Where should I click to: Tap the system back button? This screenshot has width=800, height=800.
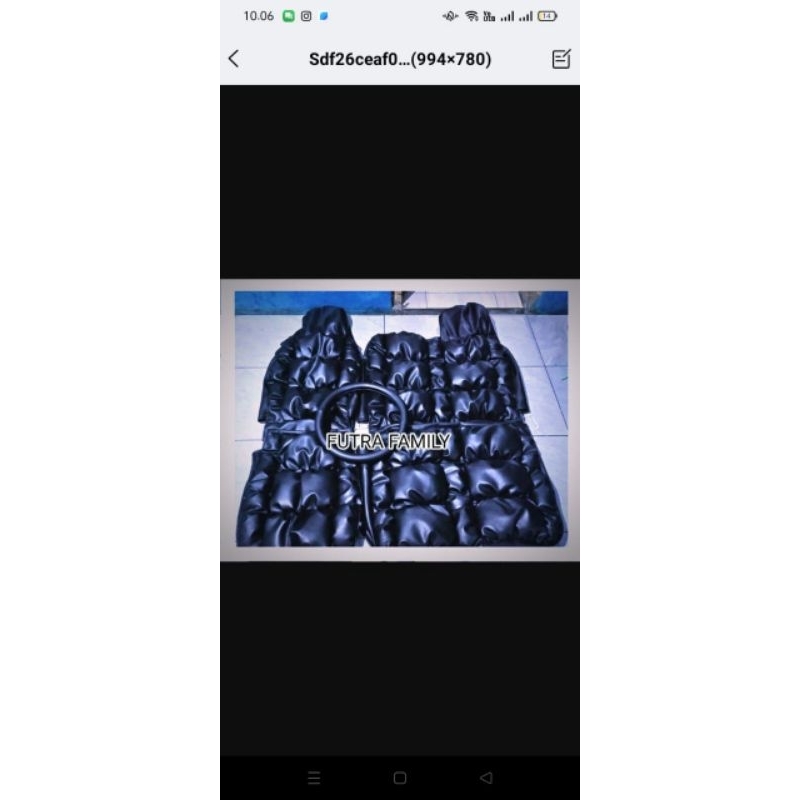[486, 778]
